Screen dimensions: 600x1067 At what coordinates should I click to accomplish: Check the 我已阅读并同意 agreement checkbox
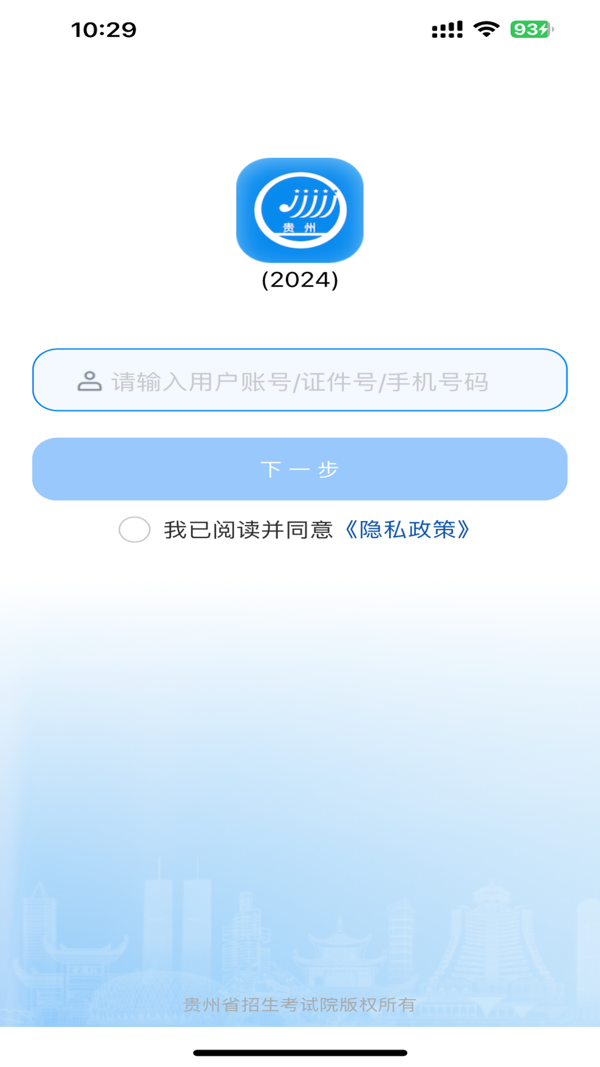click(x=135, y=530)
